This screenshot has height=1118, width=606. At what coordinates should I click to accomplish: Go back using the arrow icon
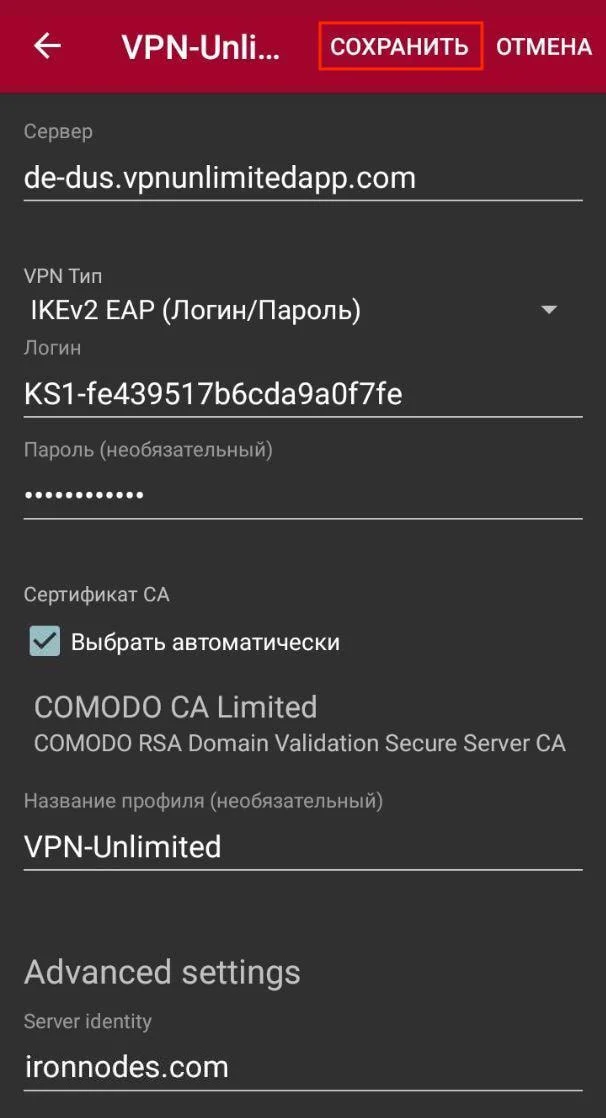(x=48, y=46)
